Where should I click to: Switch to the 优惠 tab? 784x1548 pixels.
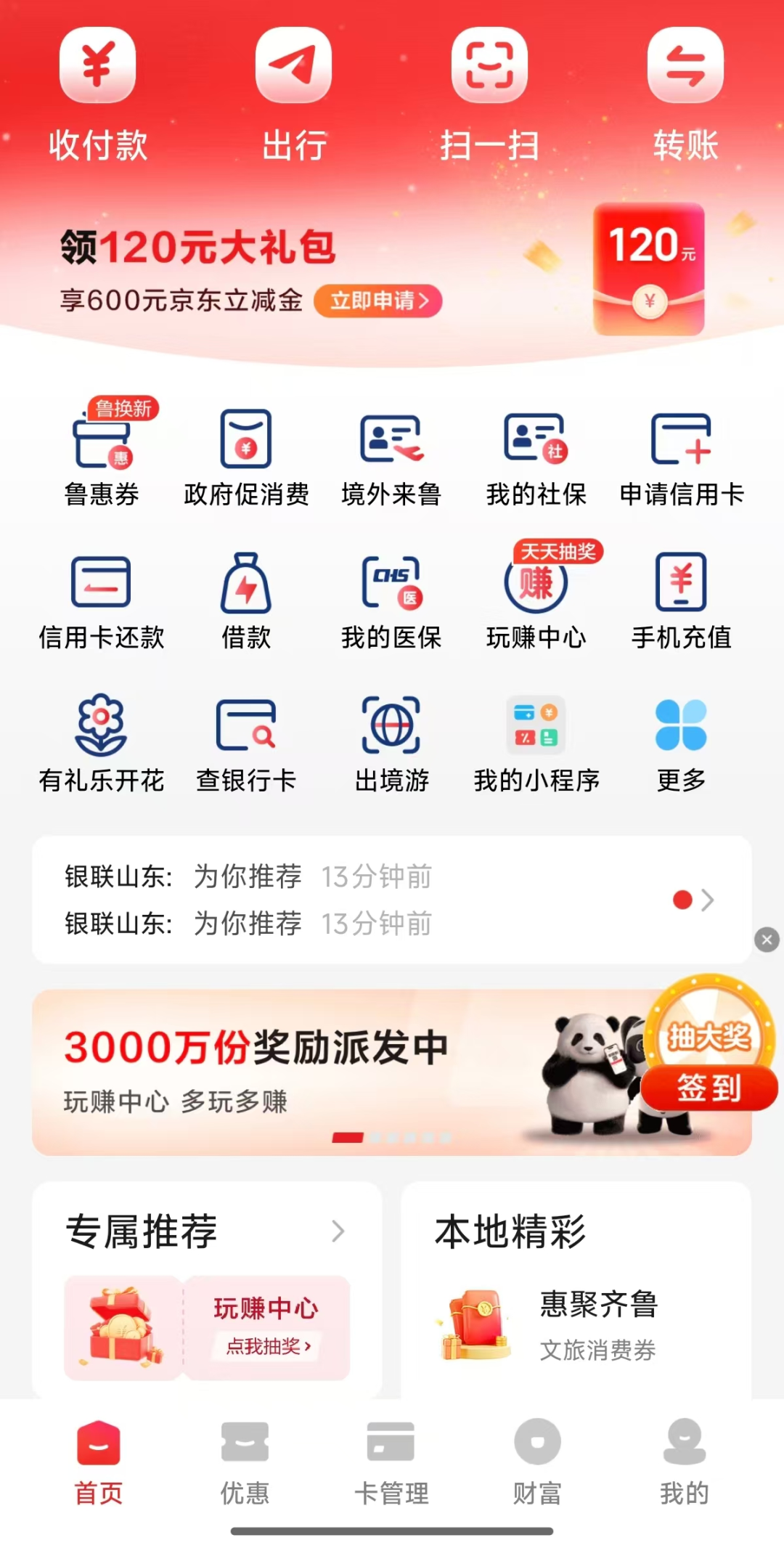245,1461
